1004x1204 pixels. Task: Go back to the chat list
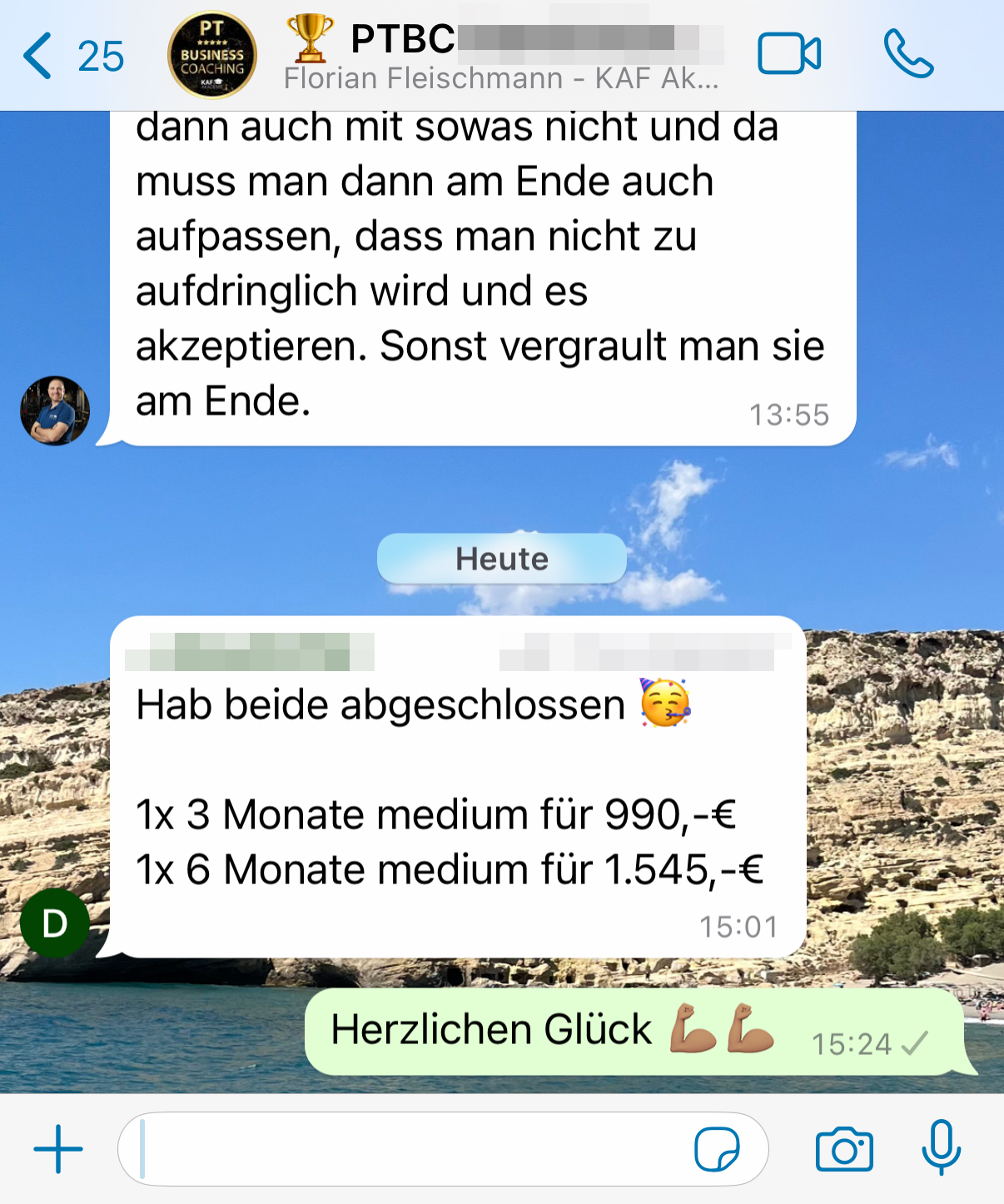[x=71, y=56]
